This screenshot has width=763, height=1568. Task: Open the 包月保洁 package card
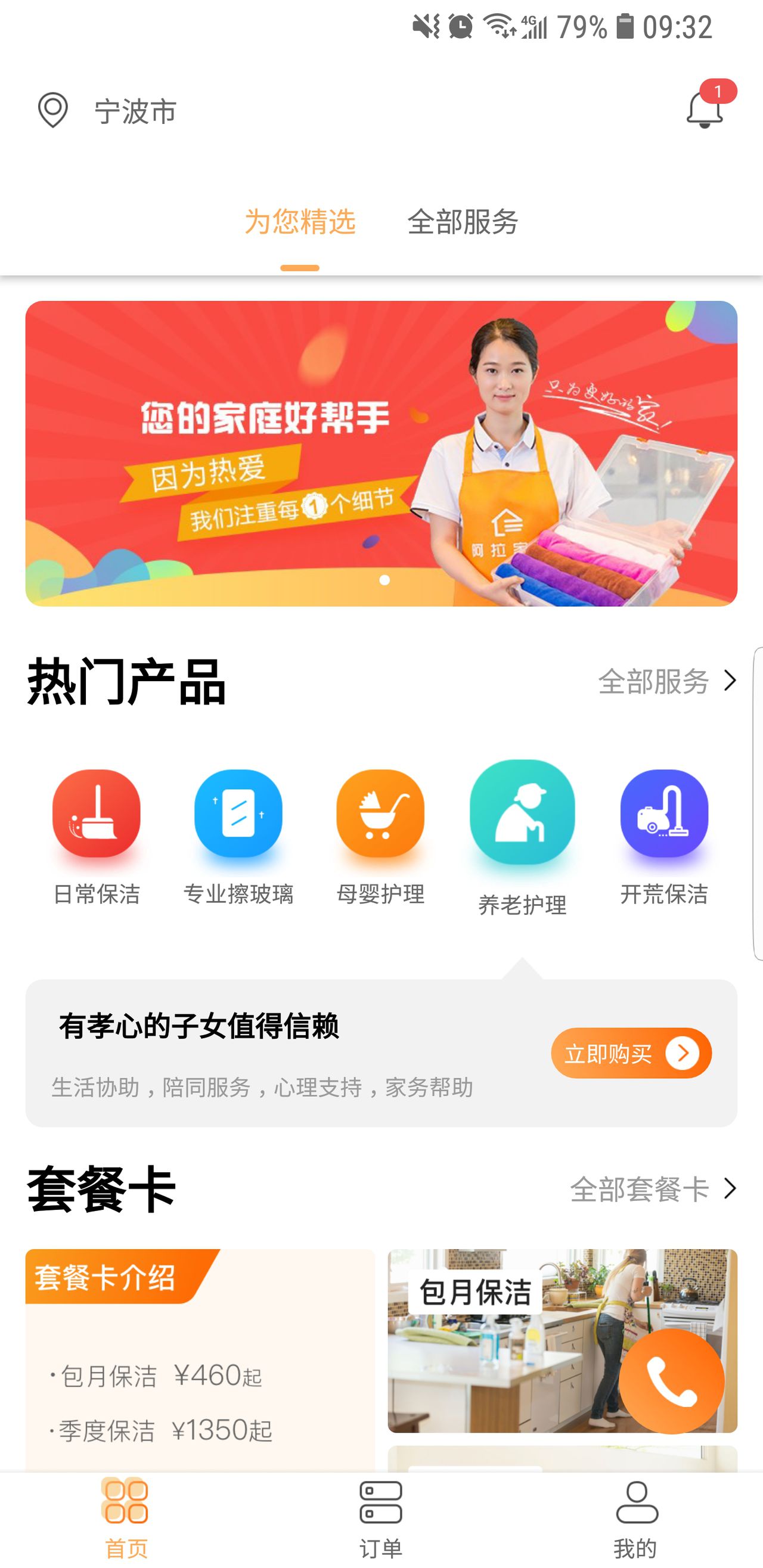[x=500, y=1339]
